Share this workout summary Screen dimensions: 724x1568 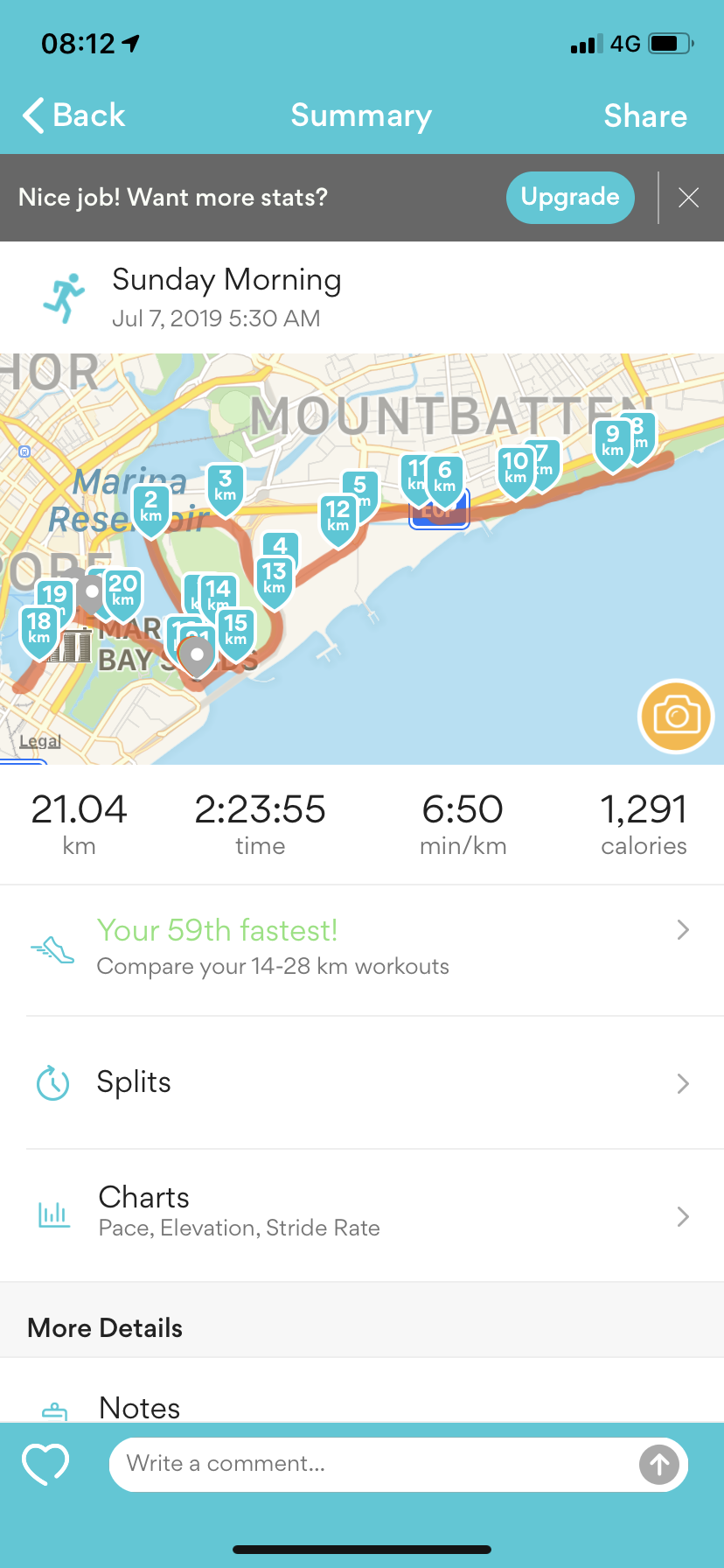click(x=645, y=115)
